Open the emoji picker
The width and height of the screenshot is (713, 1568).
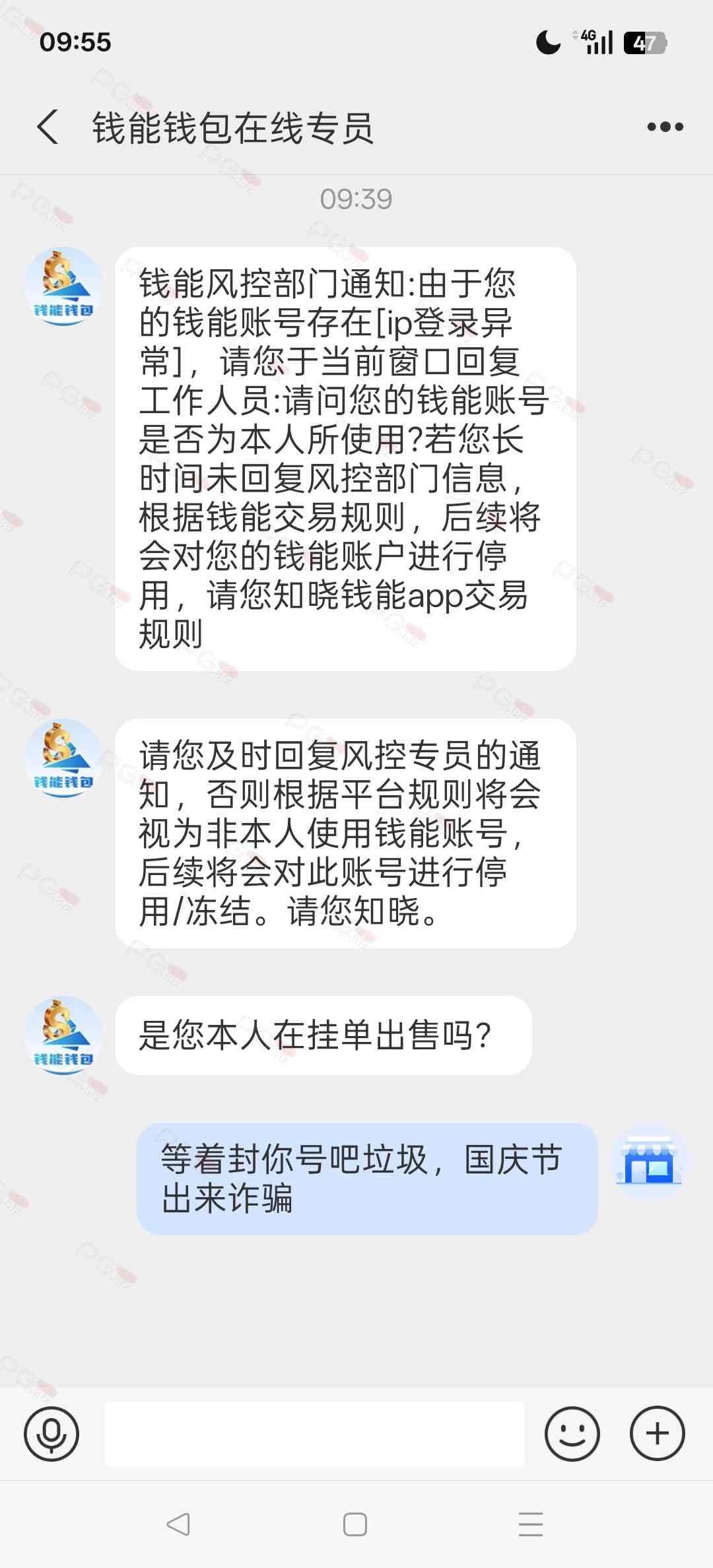coord(572,1433)
